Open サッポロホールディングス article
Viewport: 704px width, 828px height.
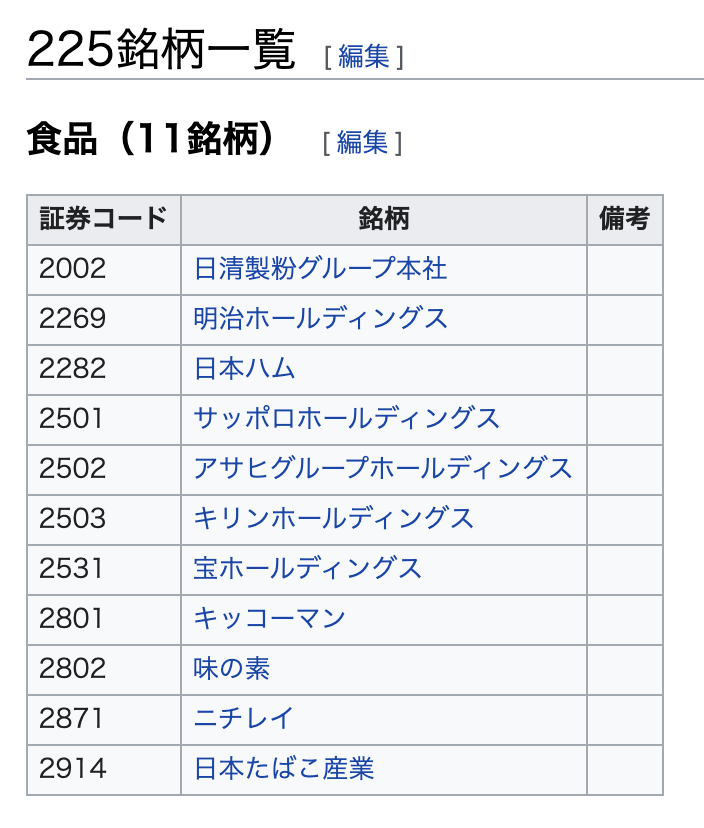346,419
